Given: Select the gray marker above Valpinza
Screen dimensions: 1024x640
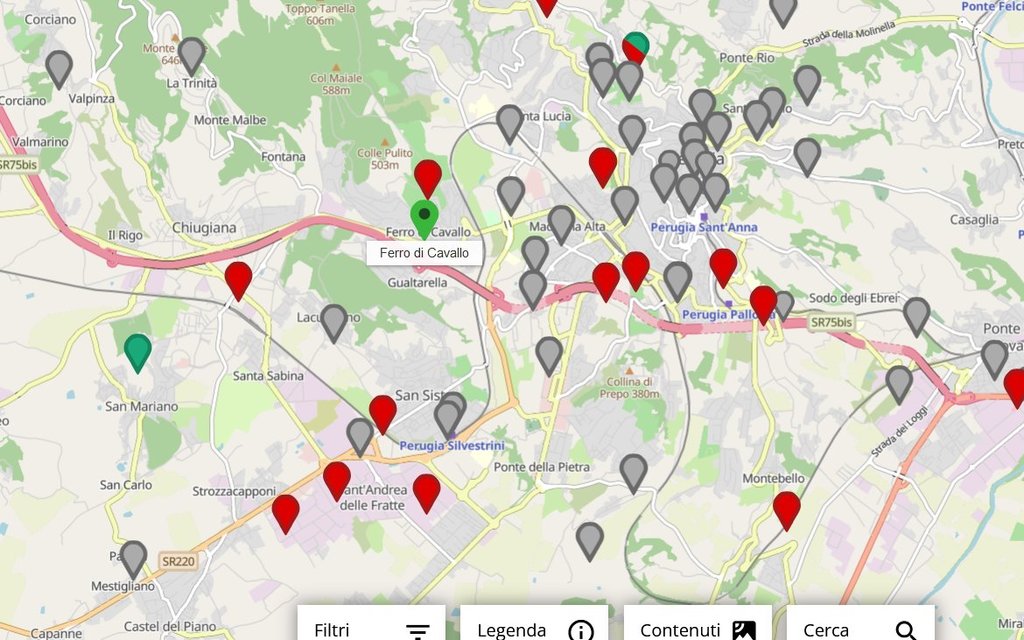Looking at the screenshot, I should 59,67.
